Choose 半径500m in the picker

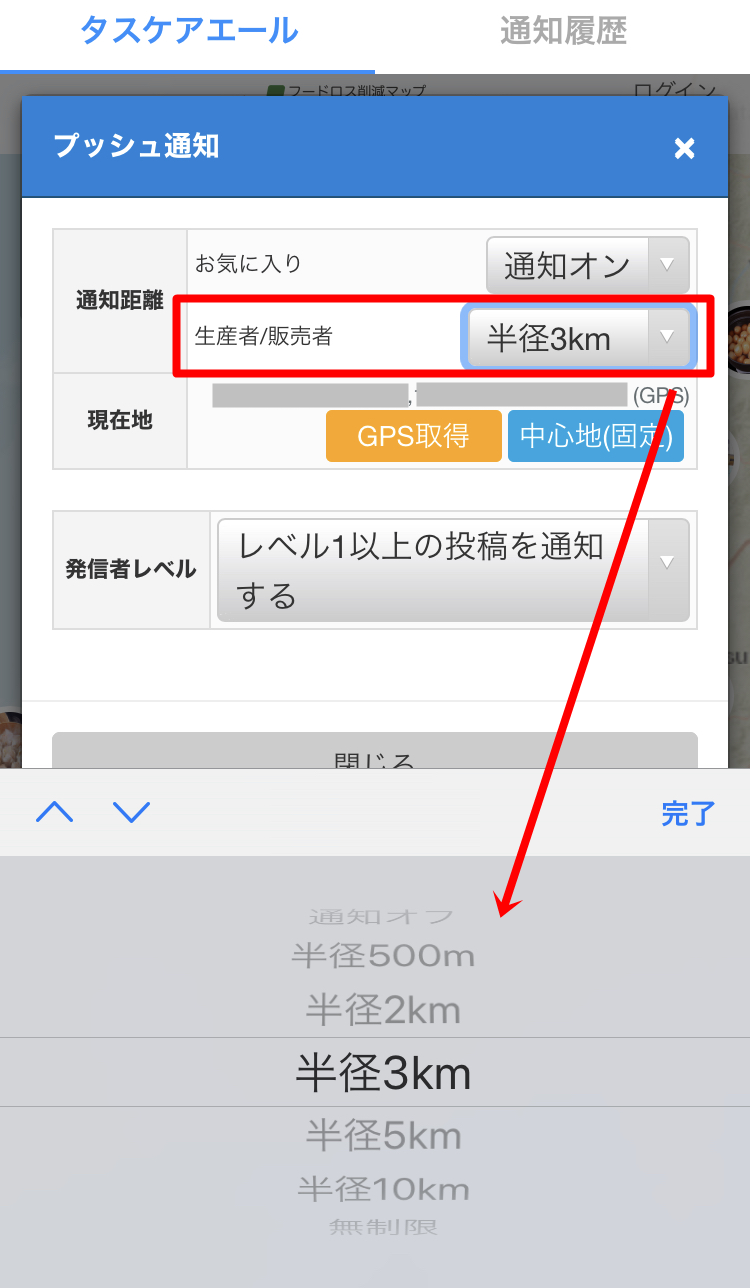click(383, 956)
